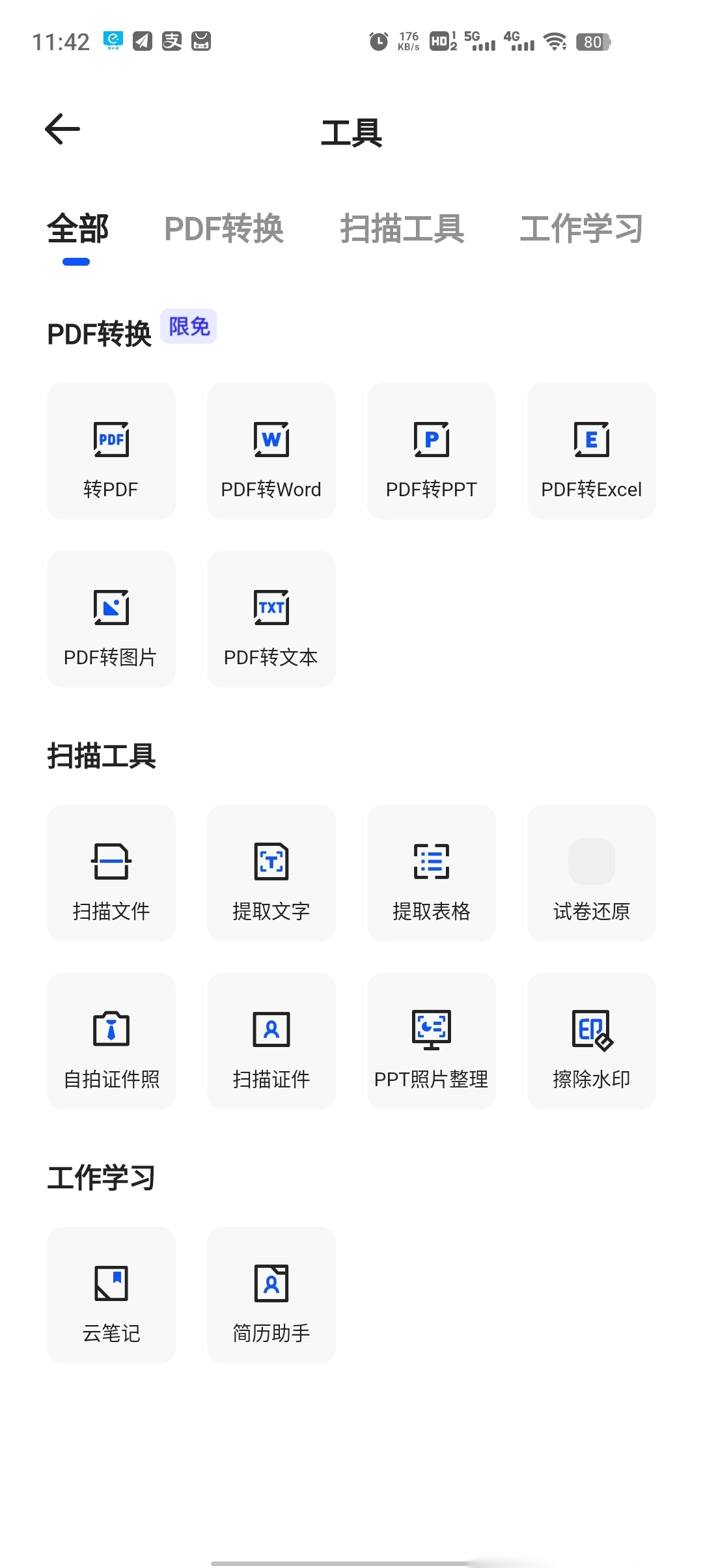Select the 扫描文件 scanner tool
This screenshot has height=1568, width=703.
(x=111, y=874)
